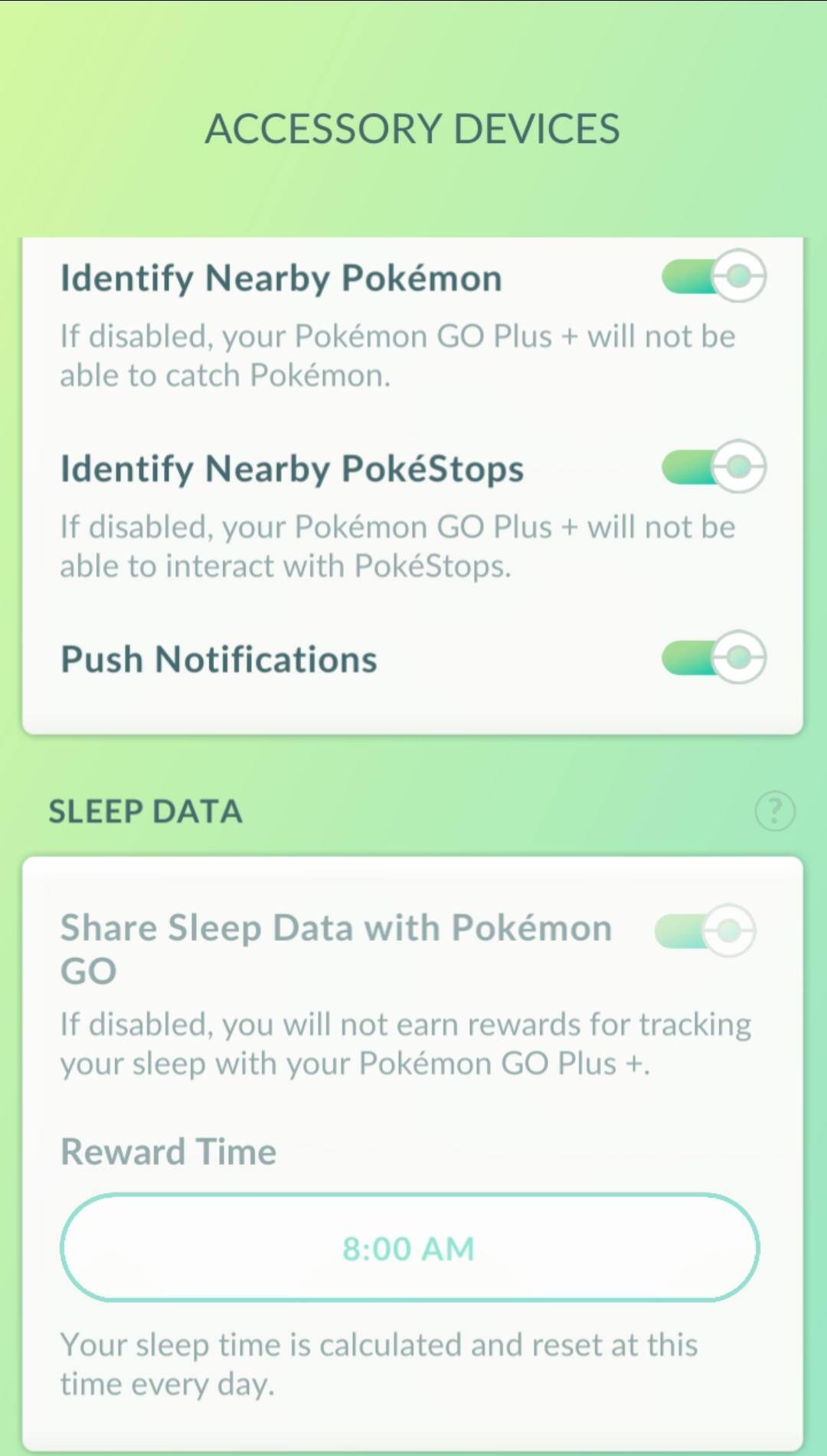Disable Identify Nearby PokéStops
The width and height of the screenshot is (827, 1456).
pos(714,466)
